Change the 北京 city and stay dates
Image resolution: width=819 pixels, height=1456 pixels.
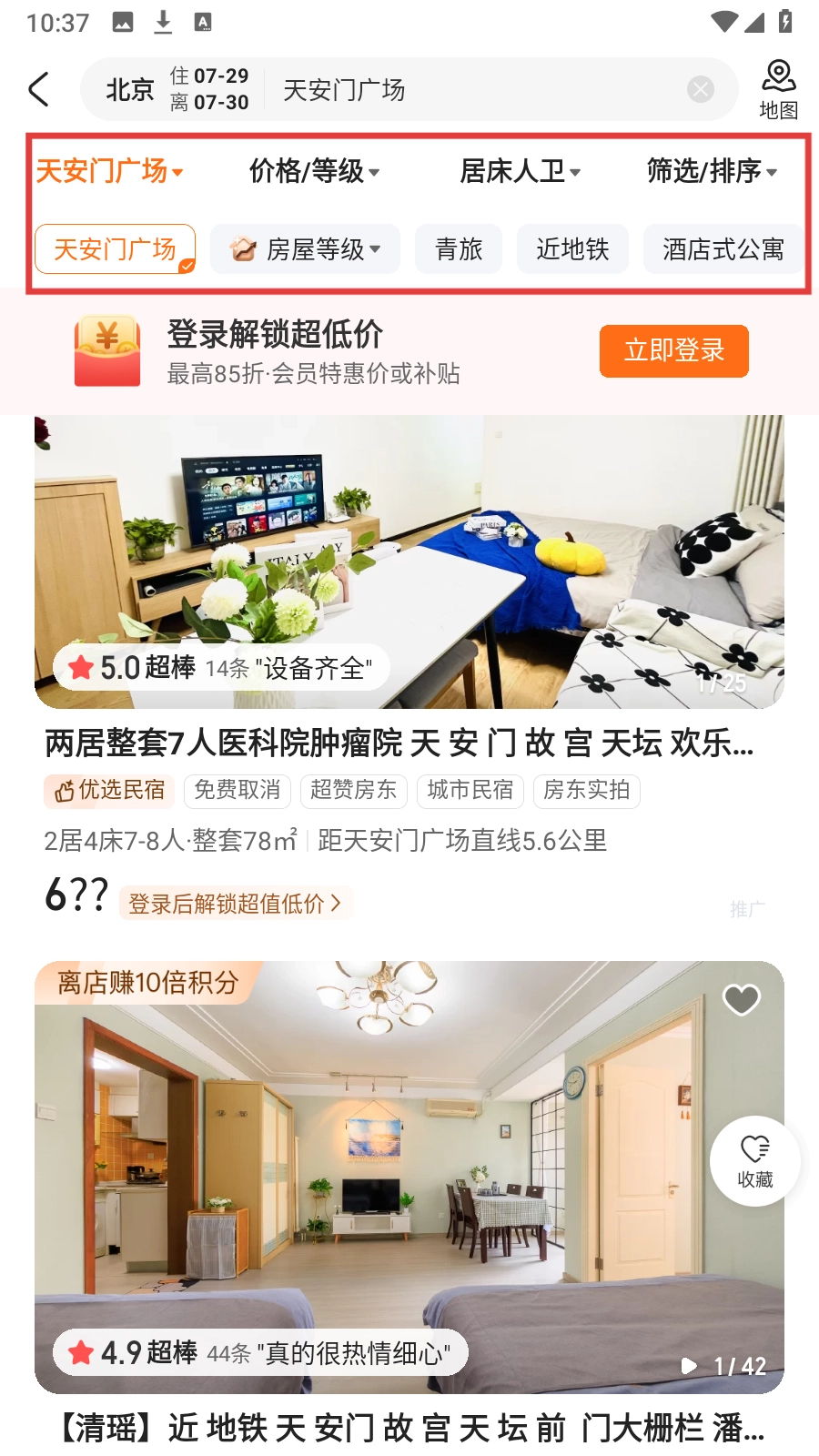[177, 89]
